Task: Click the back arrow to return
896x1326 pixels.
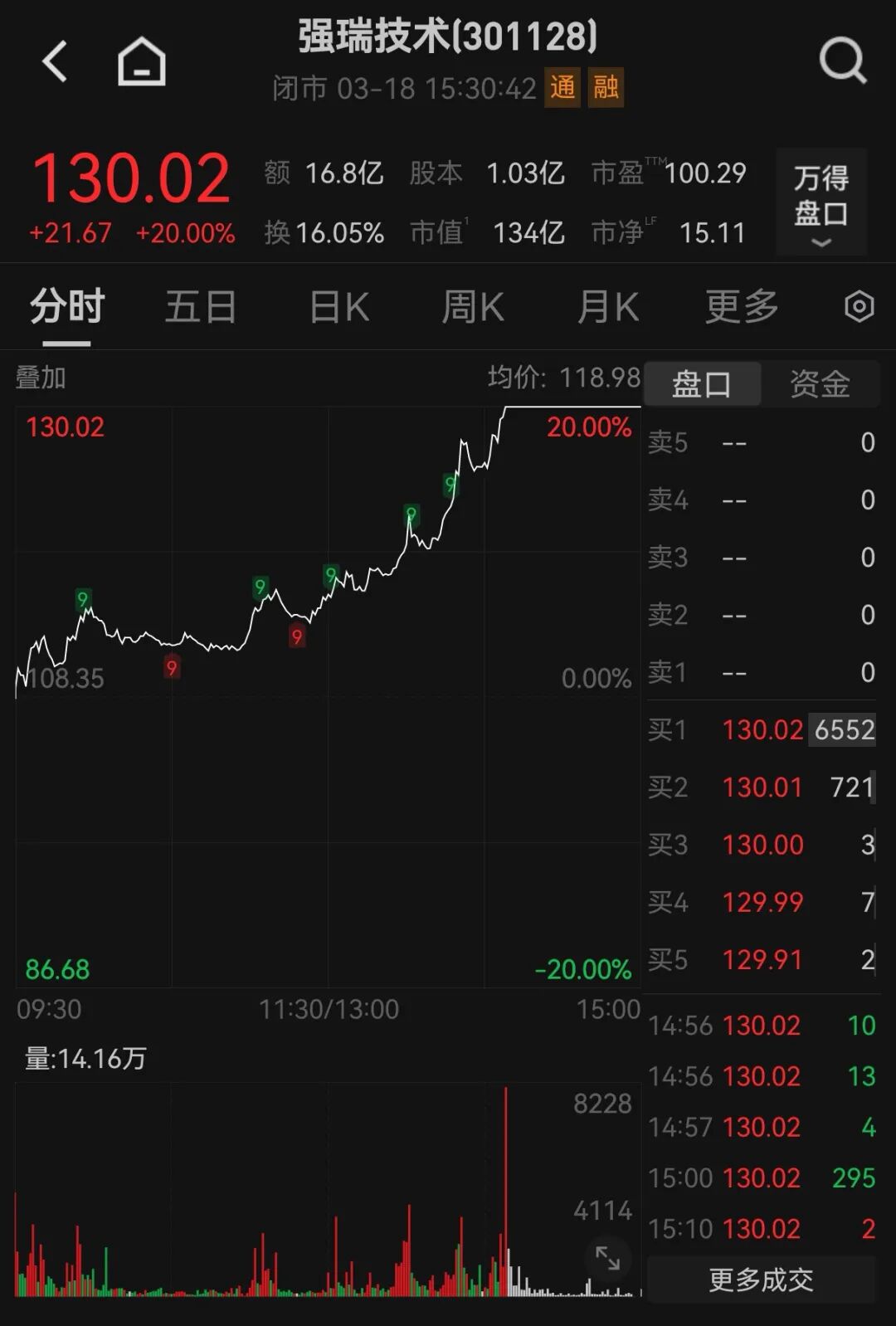Action: 53,61
